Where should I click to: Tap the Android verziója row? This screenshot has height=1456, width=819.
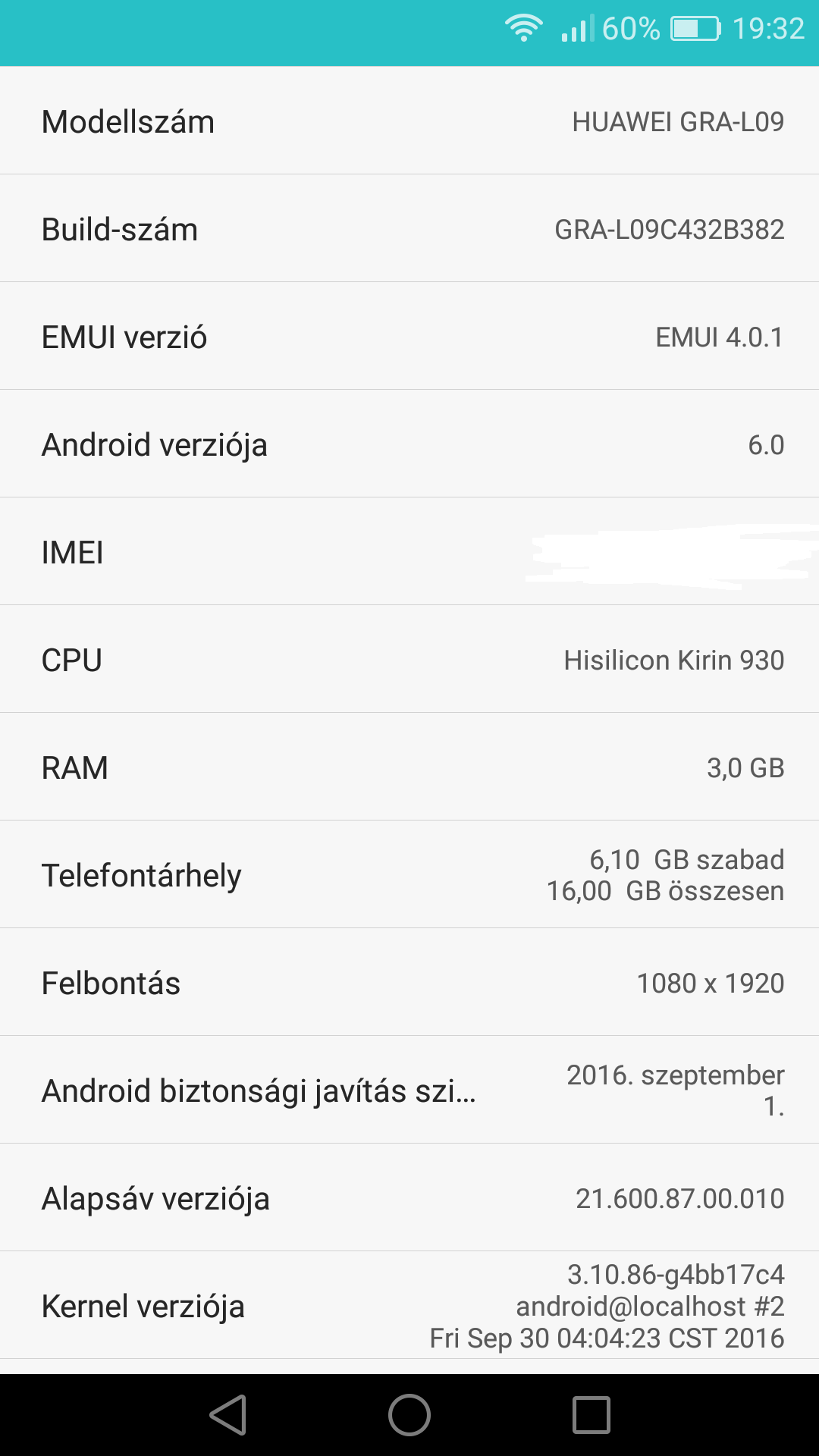click(x=409, y=444)
